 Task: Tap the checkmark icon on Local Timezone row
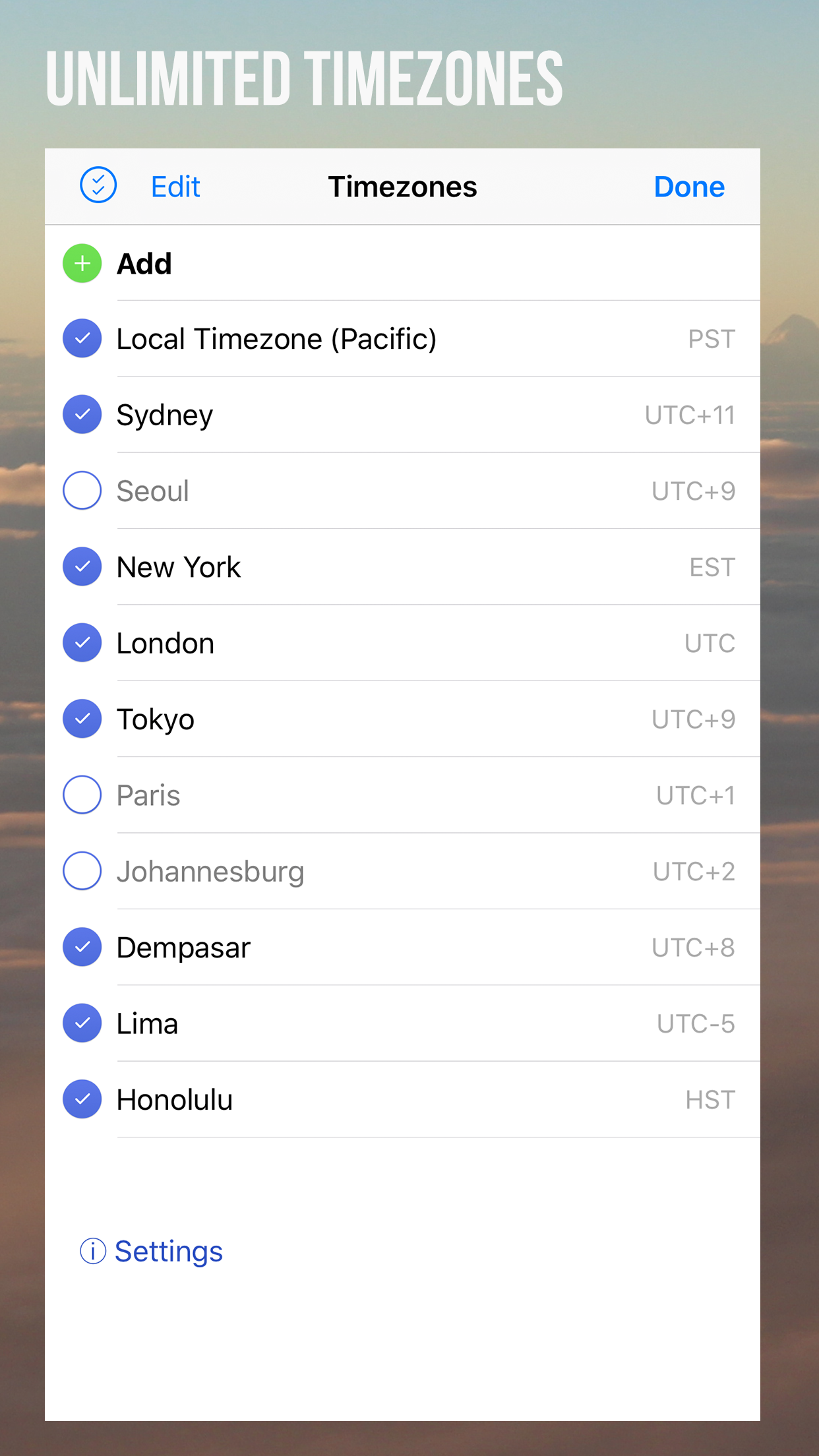pyautogui.click(x=82, y=338)
